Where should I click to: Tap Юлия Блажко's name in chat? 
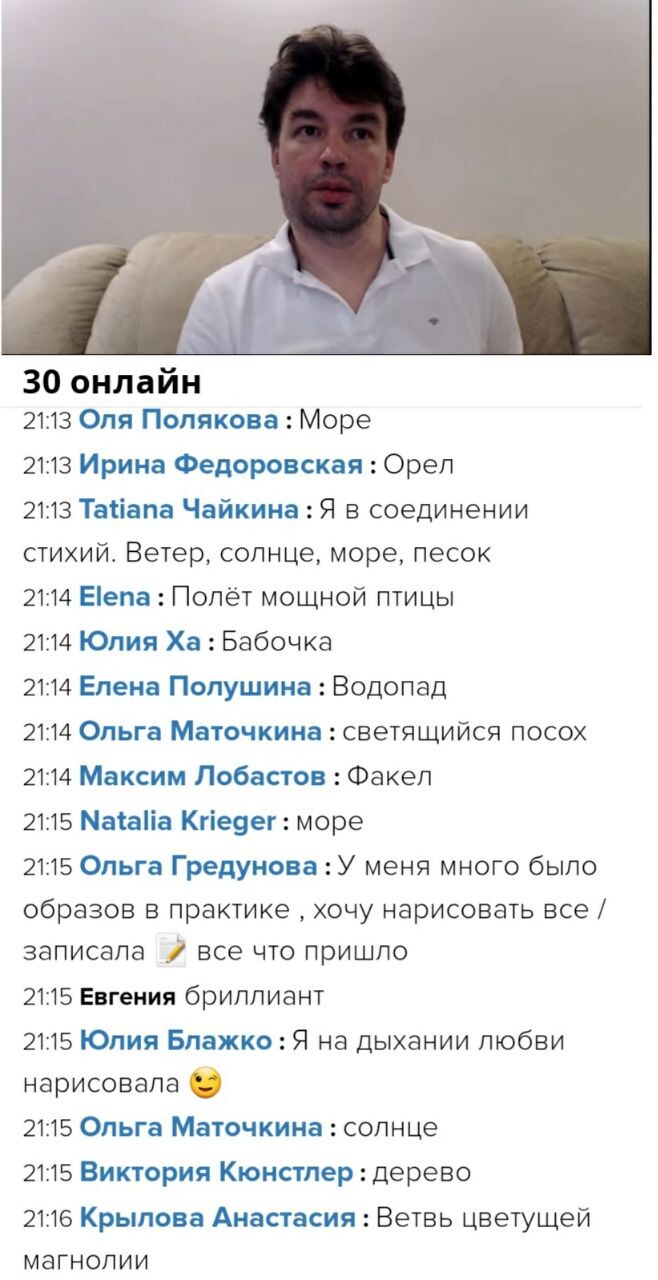click(x=175, y=1041)
